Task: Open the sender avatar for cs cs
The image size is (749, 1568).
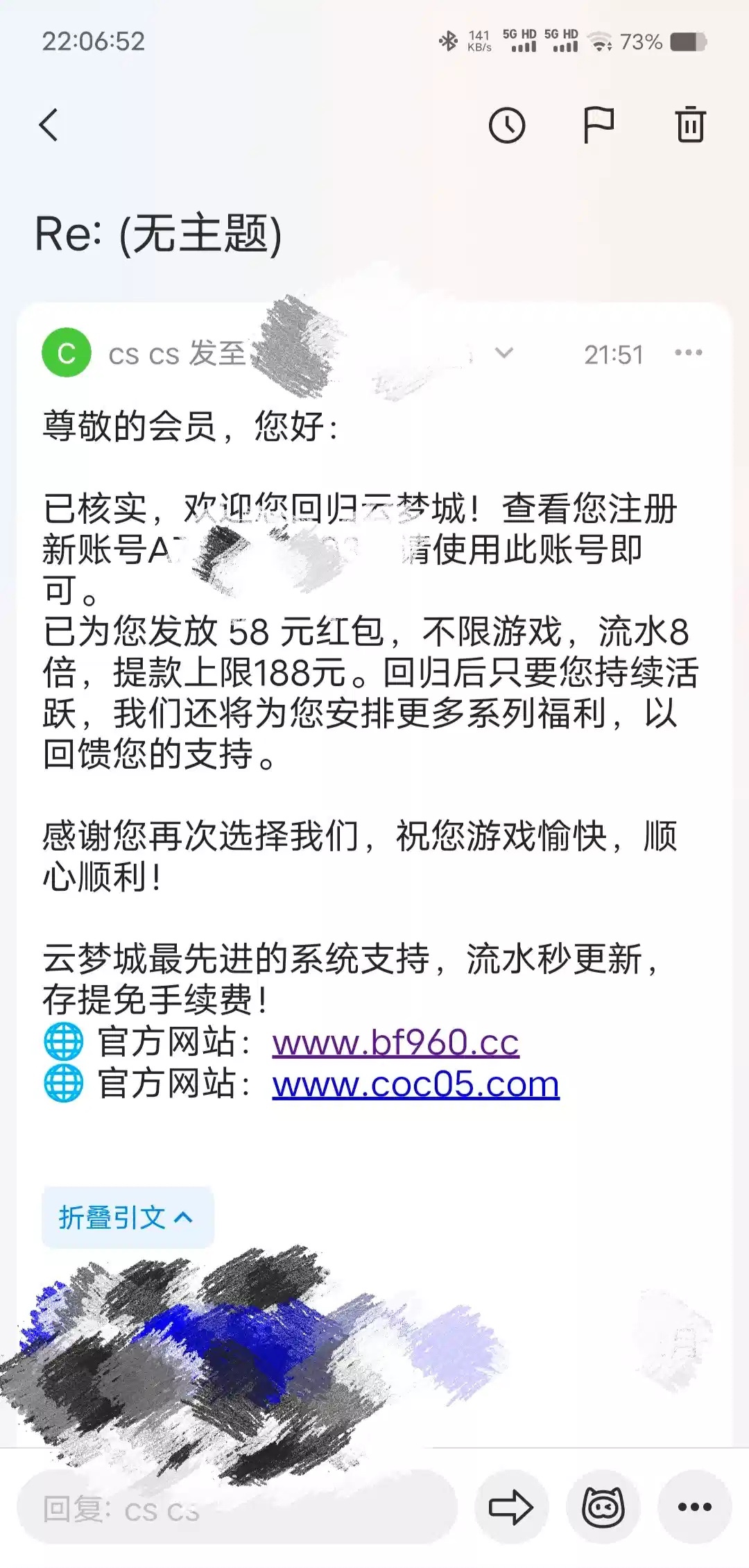Action: [x=67, y=353]
